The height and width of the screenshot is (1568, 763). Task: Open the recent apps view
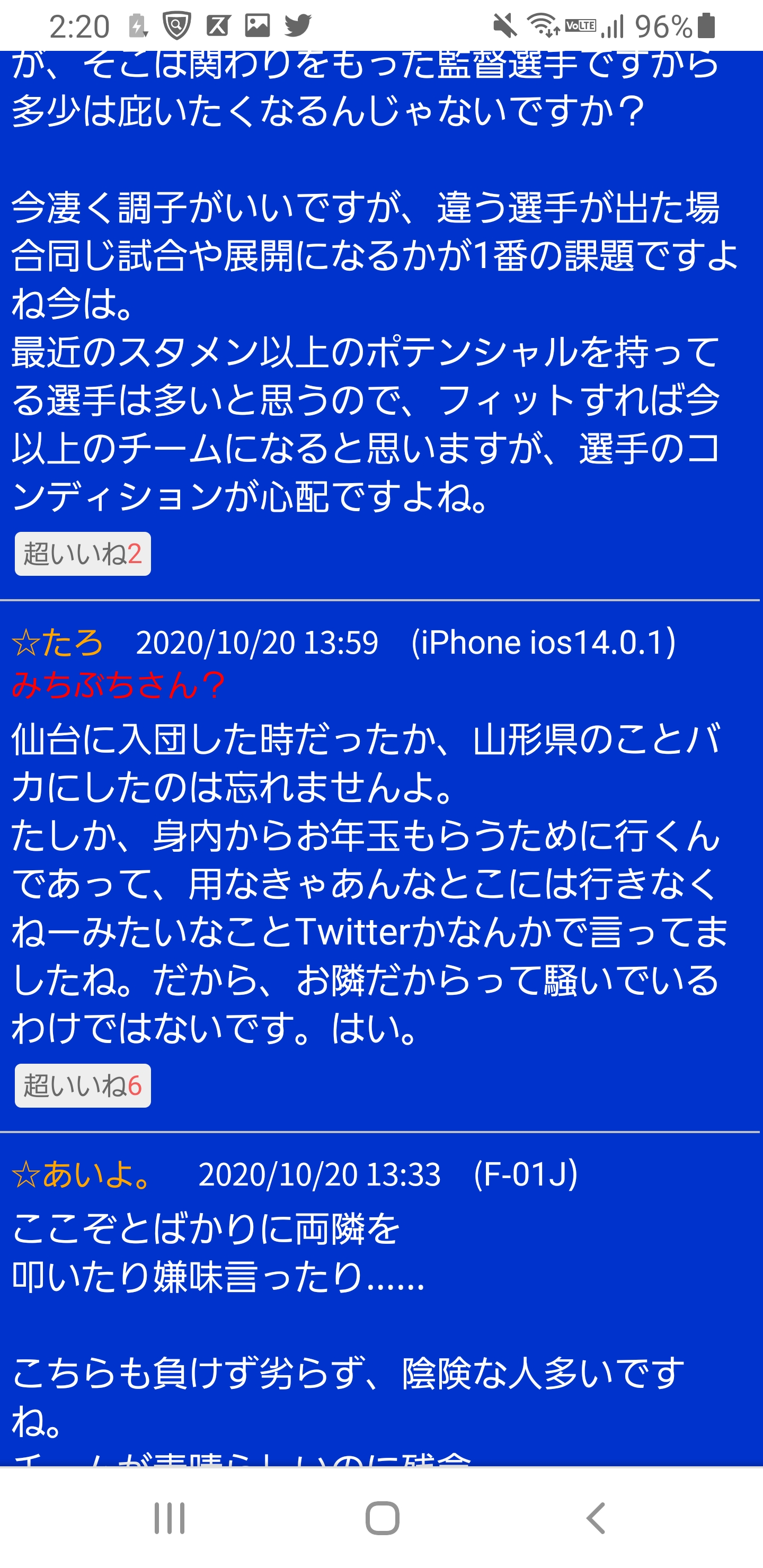coord(169,1518)
